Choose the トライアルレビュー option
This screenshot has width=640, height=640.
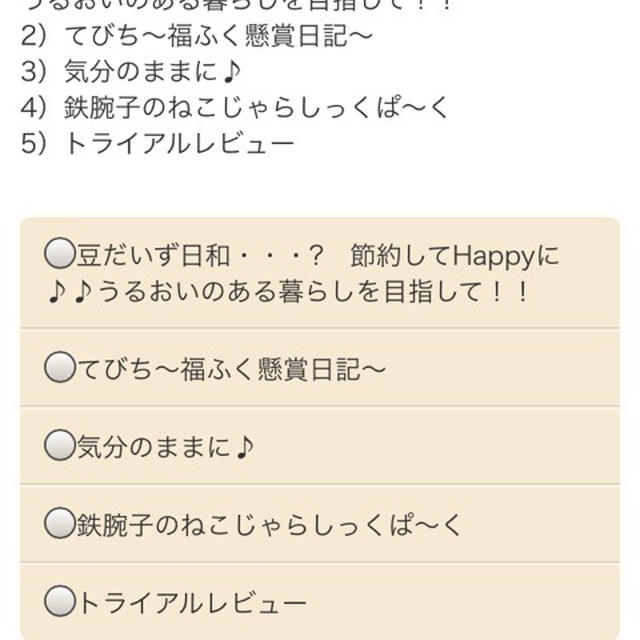[60, 602]
